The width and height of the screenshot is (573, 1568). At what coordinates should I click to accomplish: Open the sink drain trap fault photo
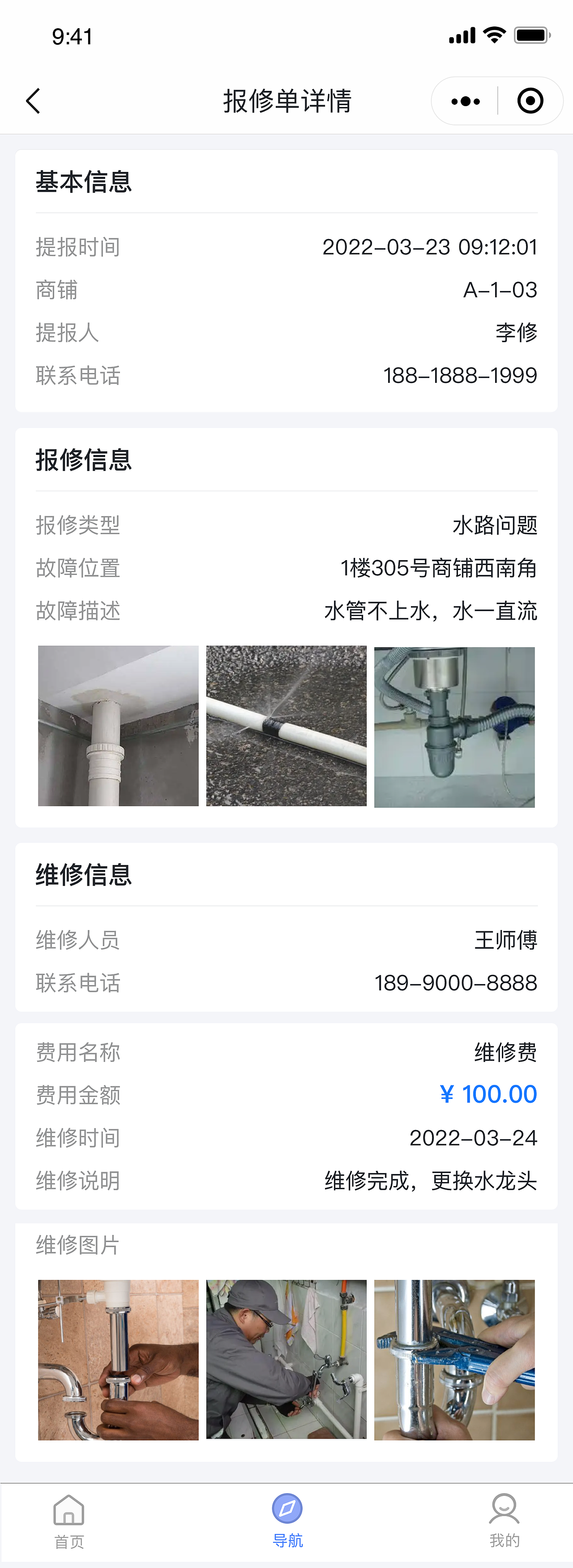[x=454, y=725]
